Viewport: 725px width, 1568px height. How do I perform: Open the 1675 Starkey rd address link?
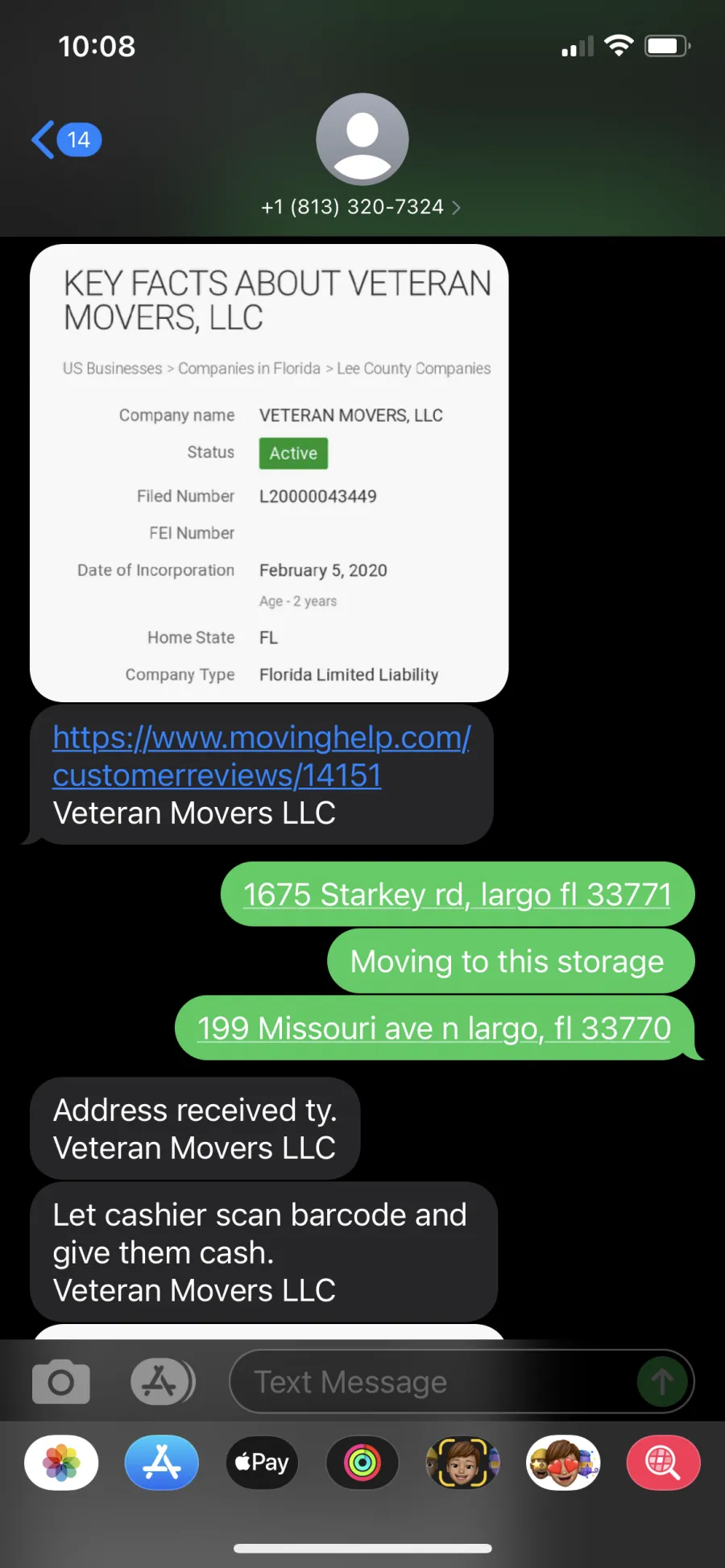coord(458,895)
